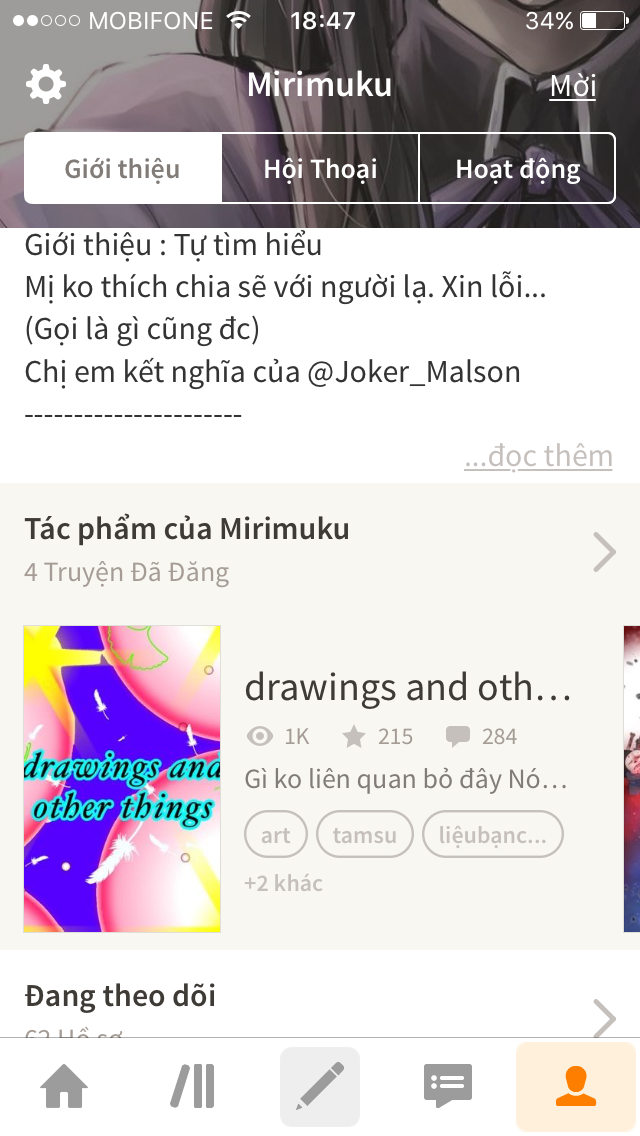This screenshot has height=1136, width=640.
Task: Expand bio with đọc thêm
Action: click(x=538, y=456)
